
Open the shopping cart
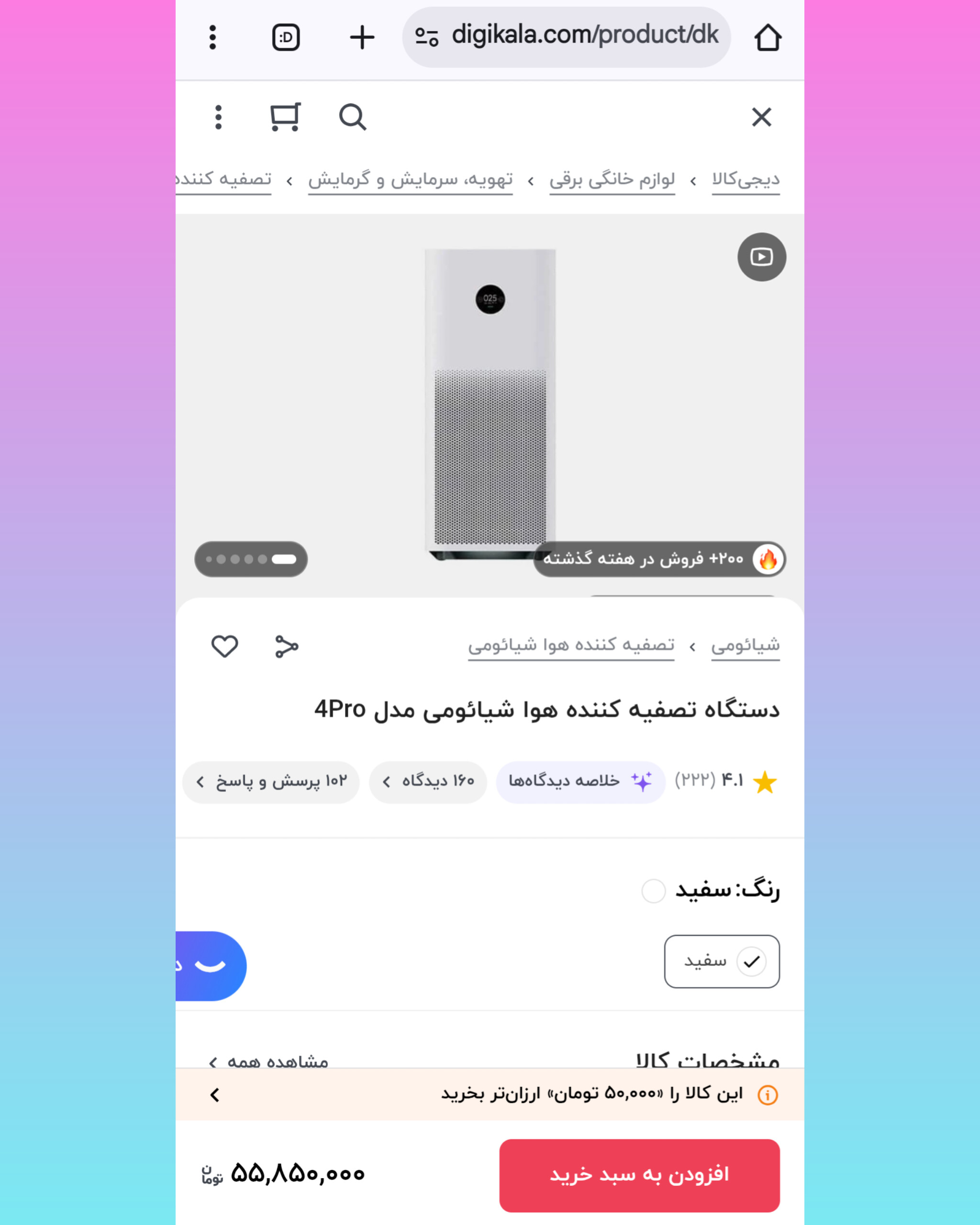(285, 117)
